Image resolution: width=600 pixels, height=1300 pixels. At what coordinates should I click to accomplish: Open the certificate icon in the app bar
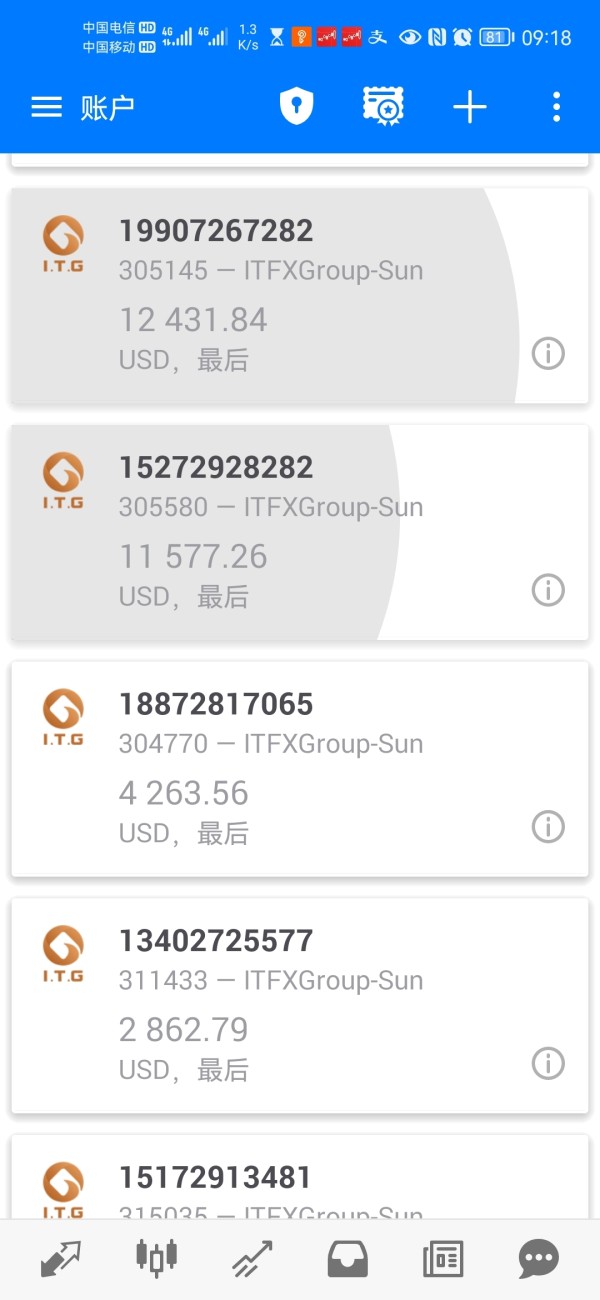(382, 107)
